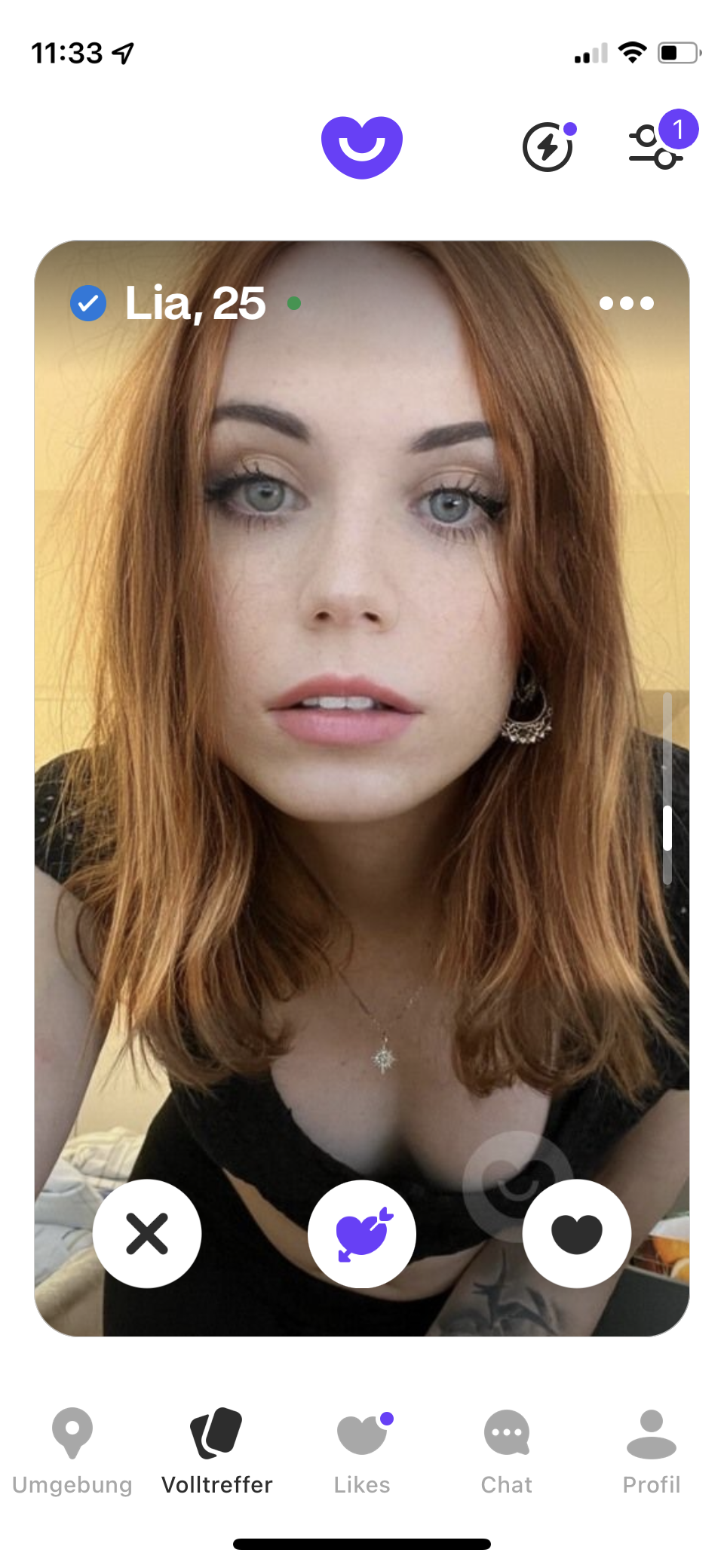Send a crush with the purple heart-arrow button

362,1234
